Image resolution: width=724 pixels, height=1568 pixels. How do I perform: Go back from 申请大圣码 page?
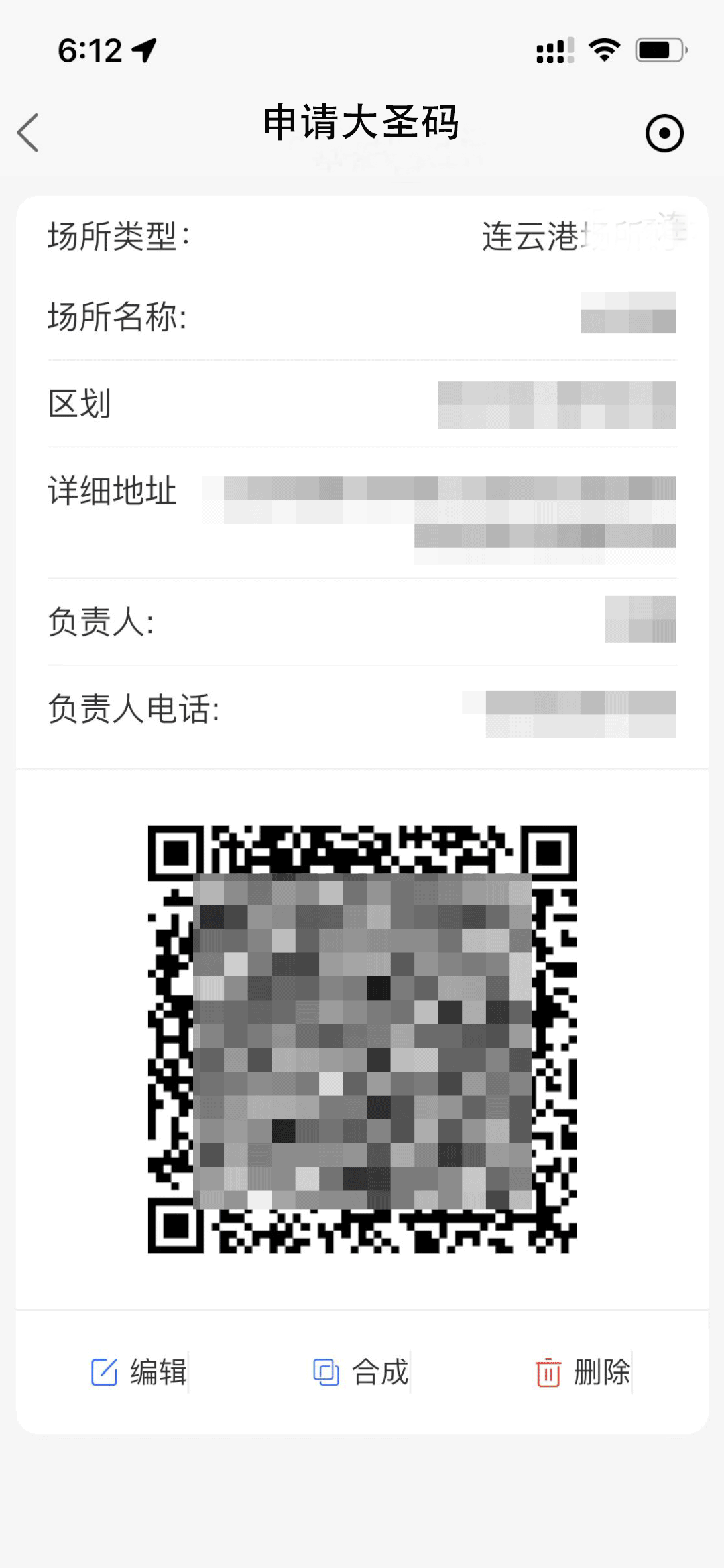pyautogui.click(x=28, y=132)
